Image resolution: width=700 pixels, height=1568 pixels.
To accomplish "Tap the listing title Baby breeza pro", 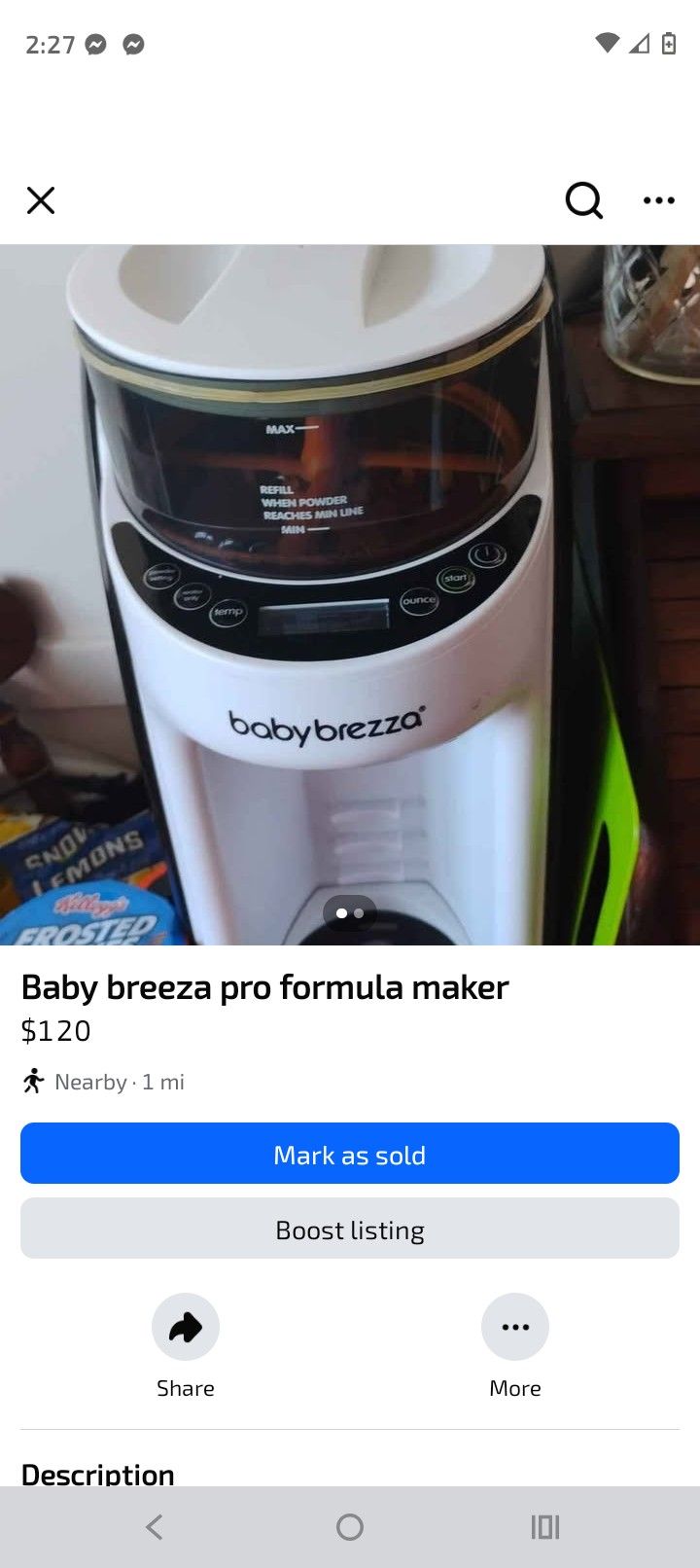I will [x=264, y=986].
